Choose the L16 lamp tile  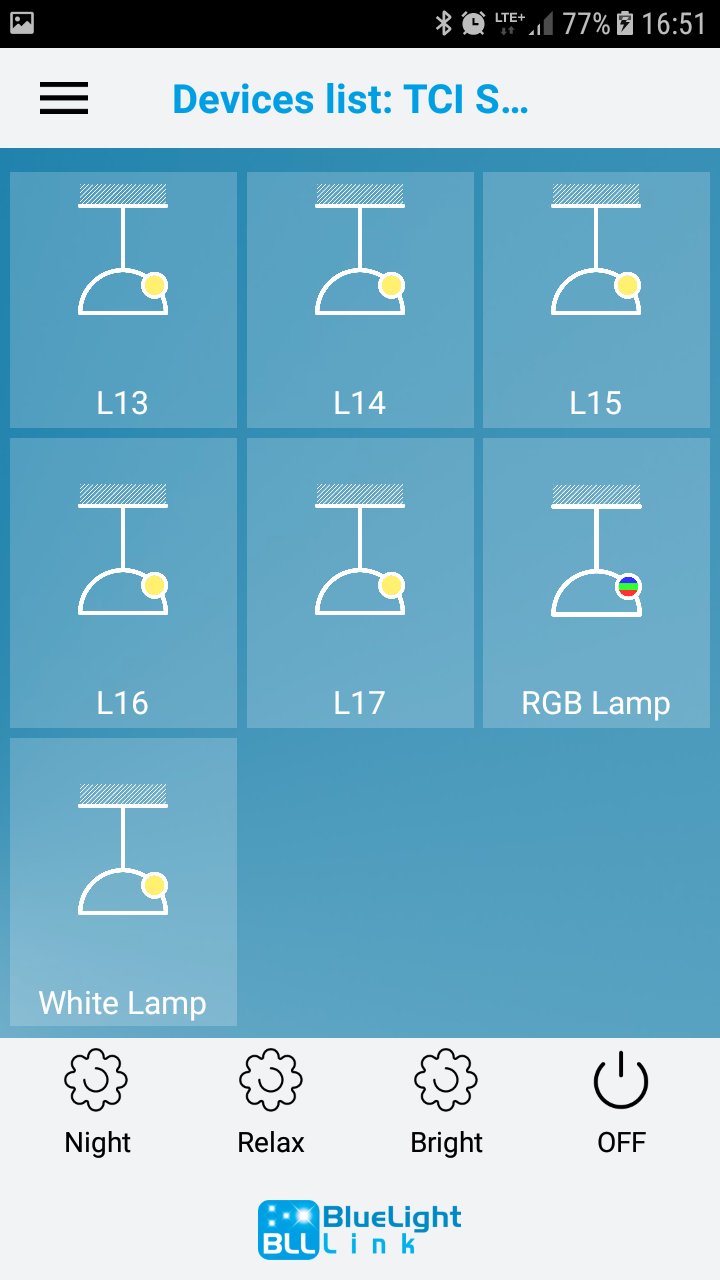click(123, 583)
